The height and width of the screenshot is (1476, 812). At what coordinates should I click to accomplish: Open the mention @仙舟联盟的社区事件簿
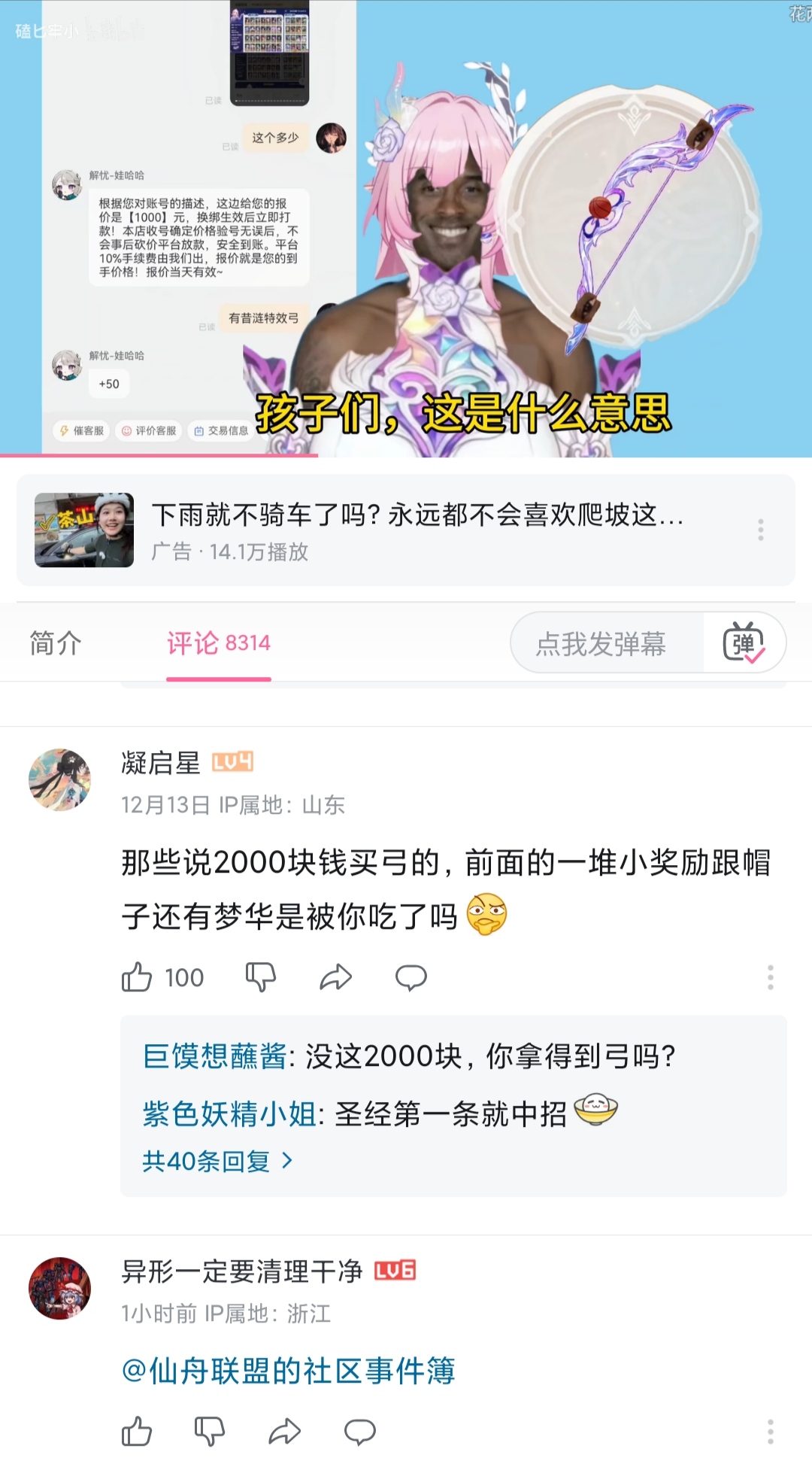[x=289, y=1371]
